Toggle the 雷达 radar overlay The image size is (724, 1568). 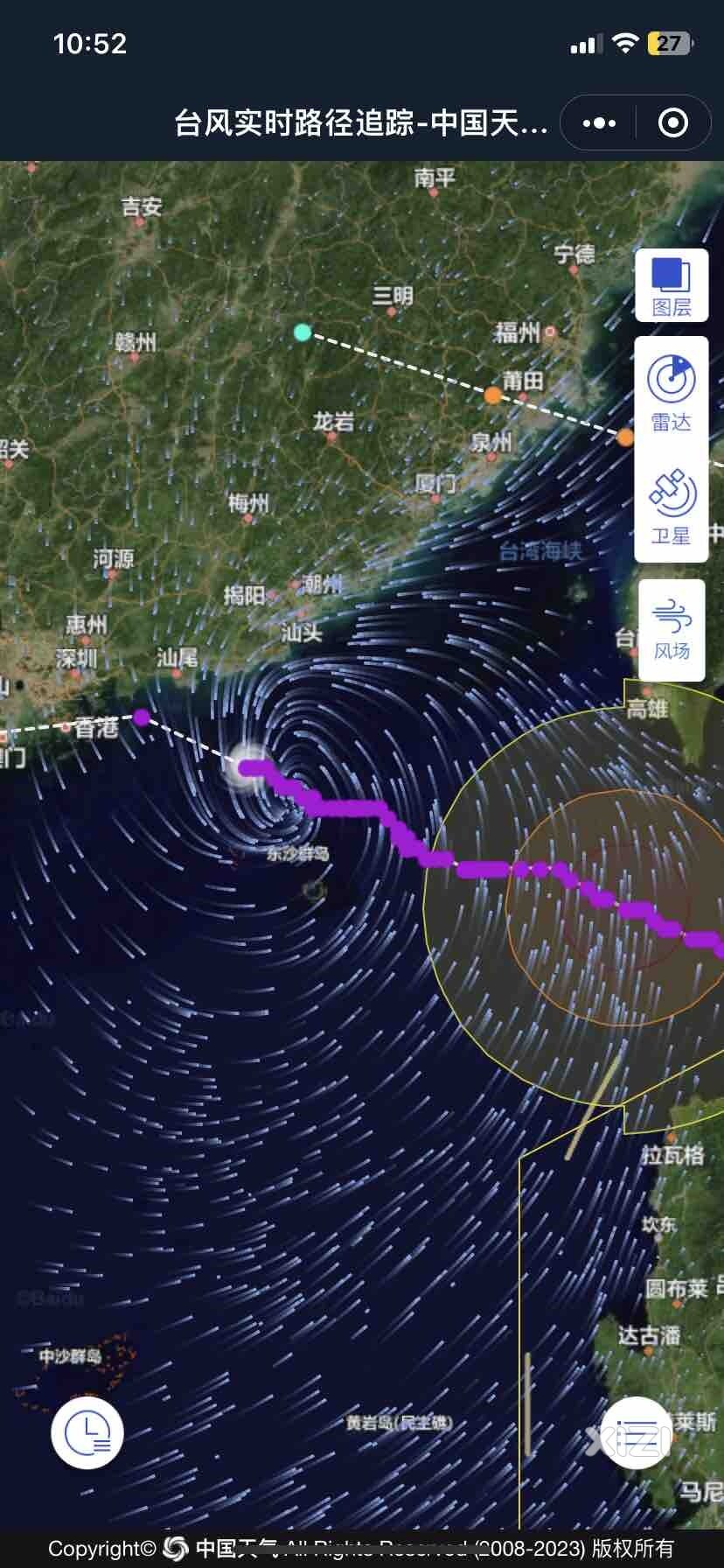tap(671, 393)
